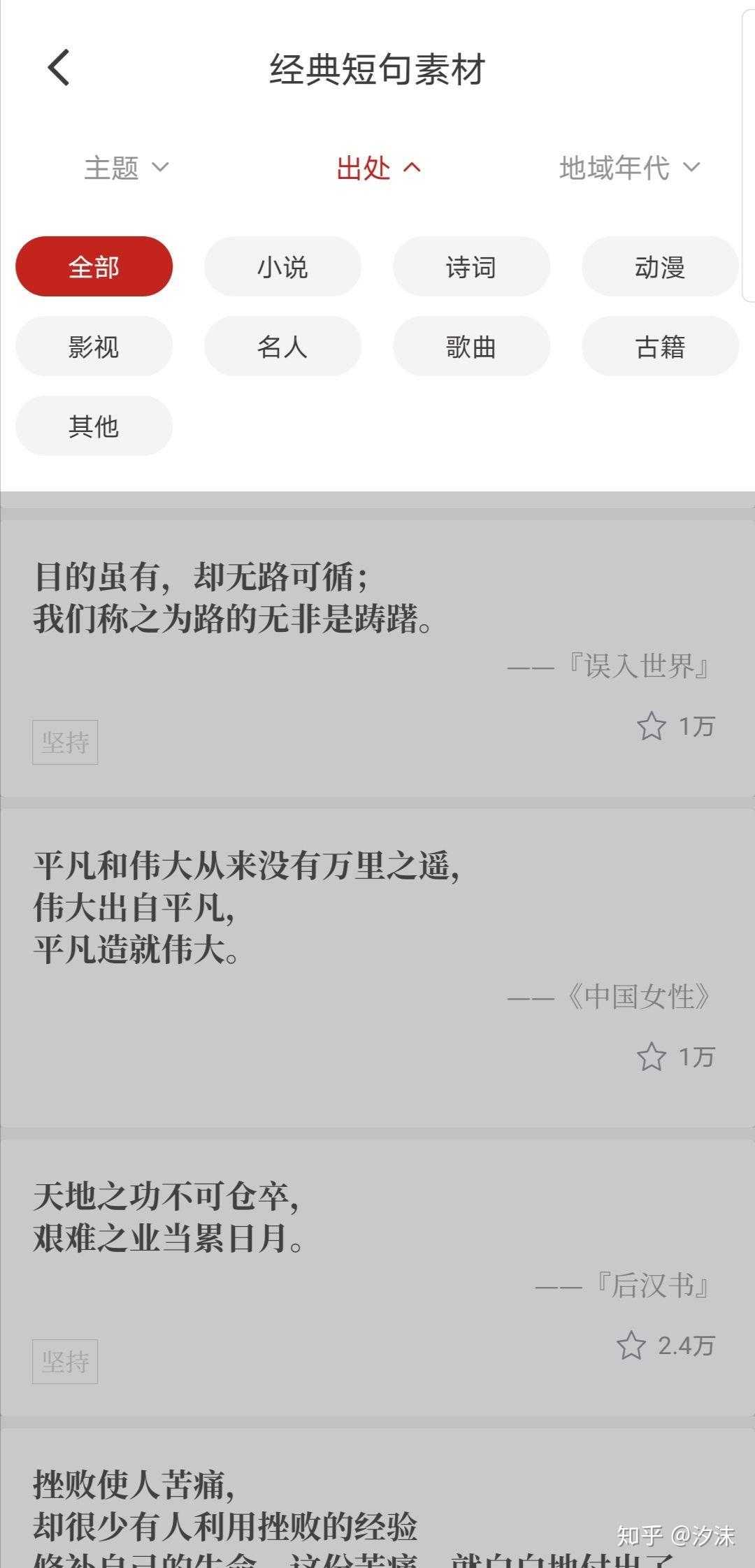The image size is (755, 1568).
Task: Select the 全部 source chip
Action: tap(94, 266)
